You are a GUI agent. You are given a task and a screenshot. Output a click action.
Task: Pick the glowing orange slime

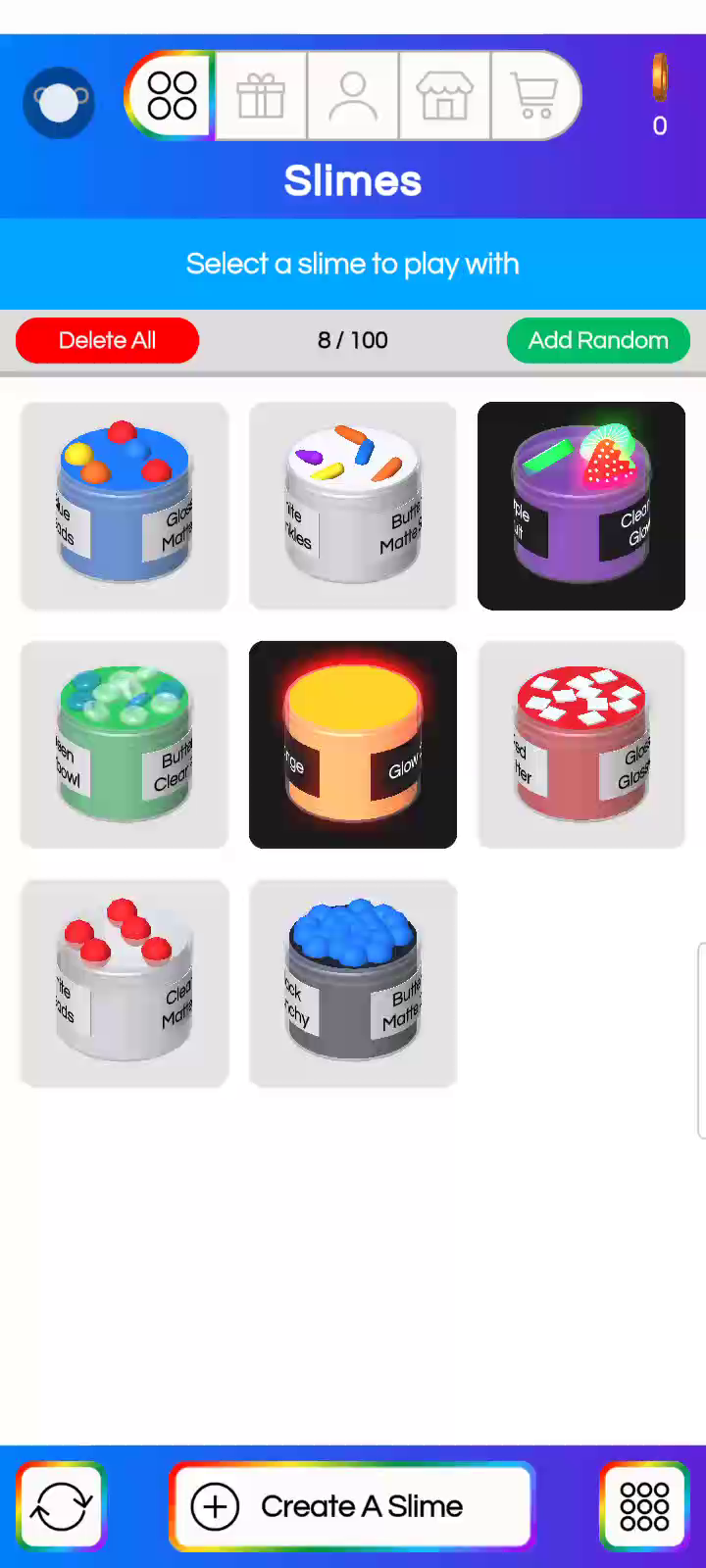353,745
